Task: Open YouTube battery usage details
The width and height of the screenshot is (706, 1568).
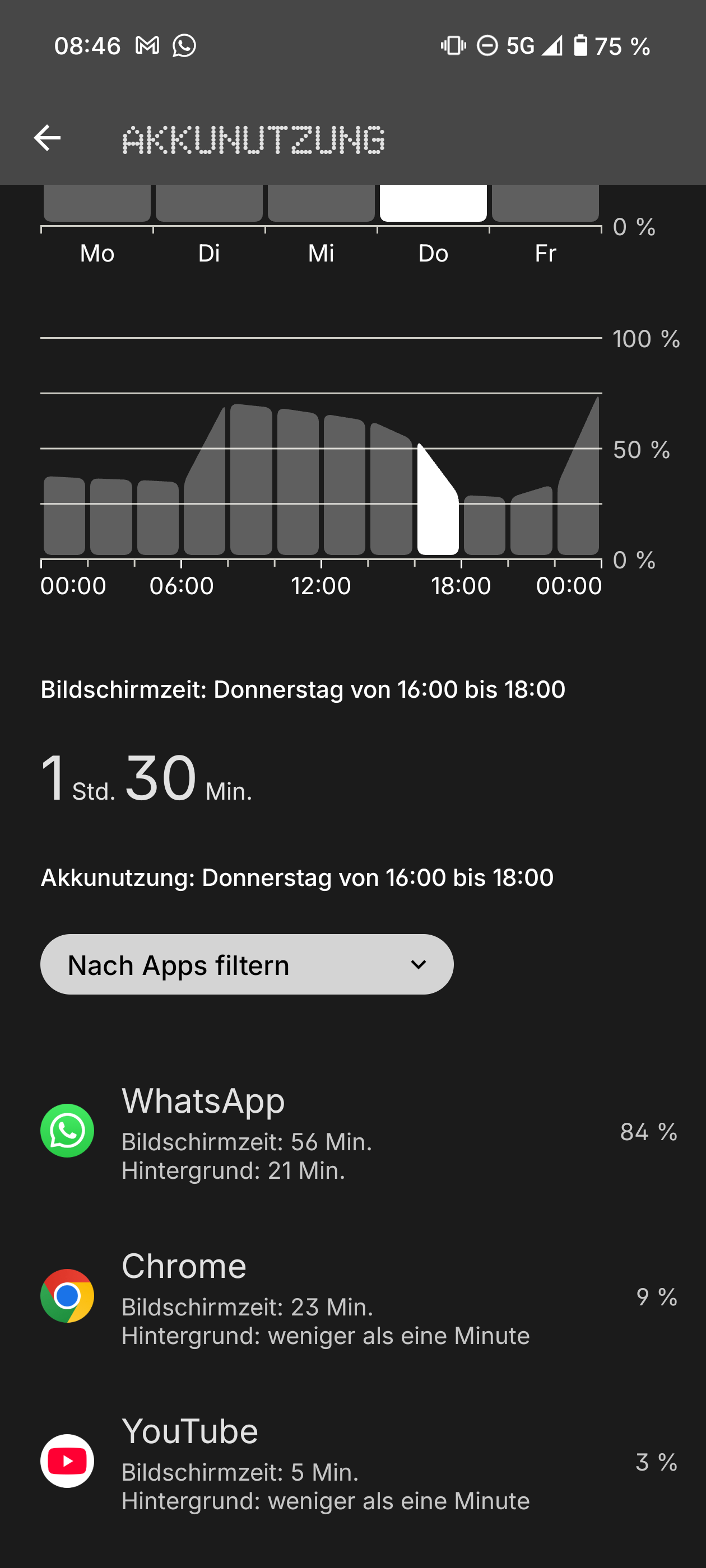Action: (x=354, y=1462)
